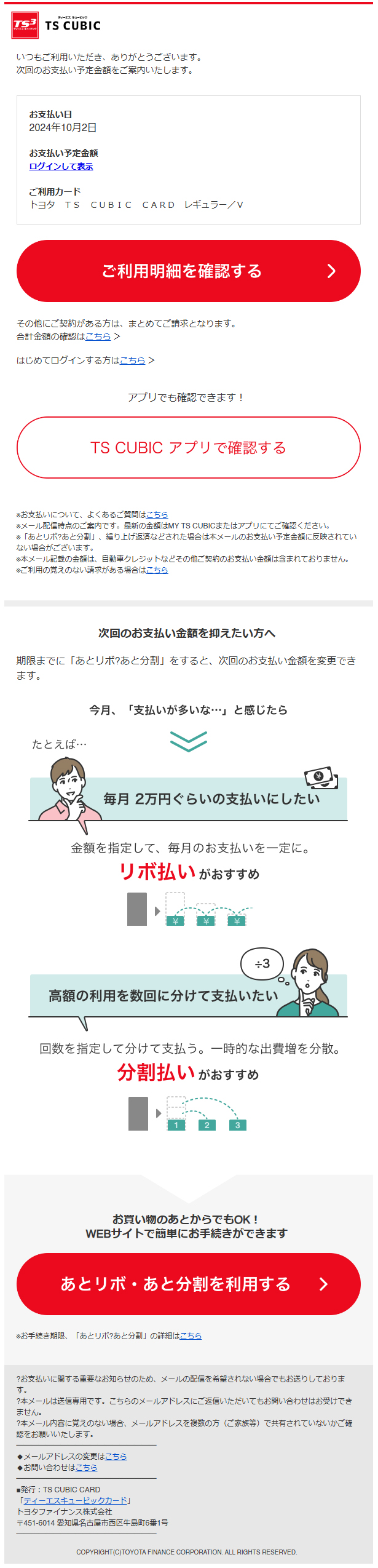Open こちら link for ご利用の覚えのない請求
Image resolution: width=378 pixels, height=1568 pixels.
tap(157, 570)
